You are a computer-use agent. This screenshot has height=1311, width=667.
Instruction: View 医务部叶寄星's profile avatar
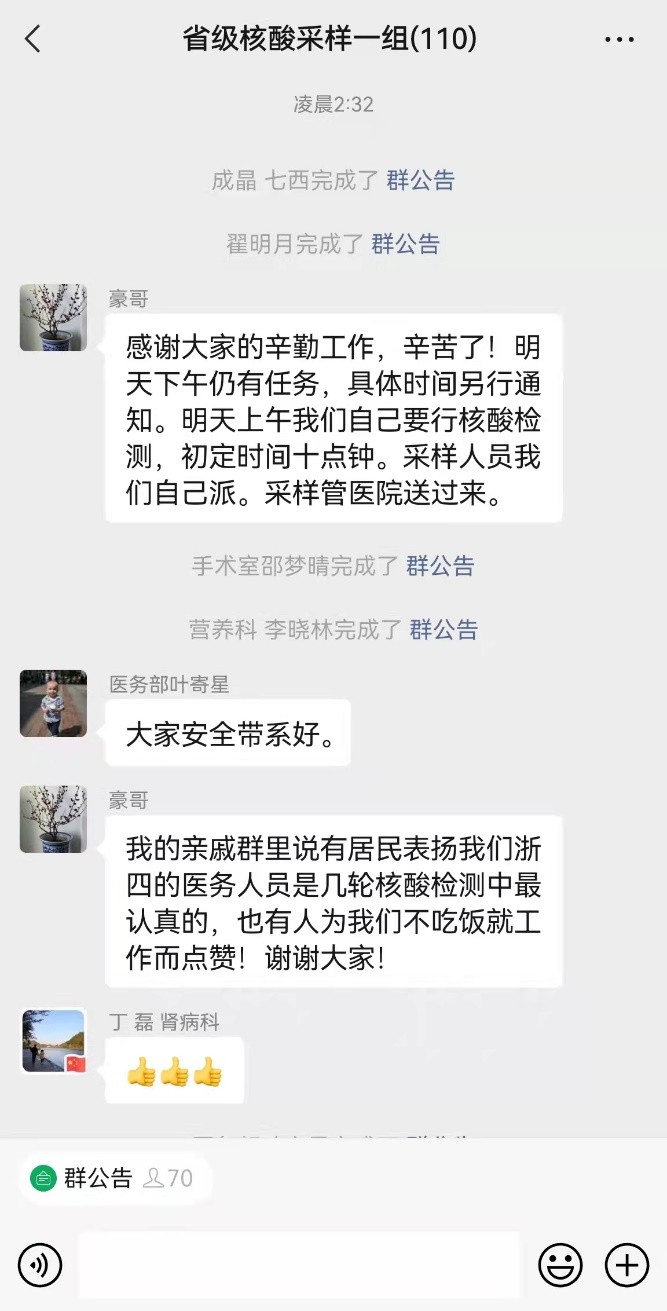pyautogui.click(x=53, y=704)
